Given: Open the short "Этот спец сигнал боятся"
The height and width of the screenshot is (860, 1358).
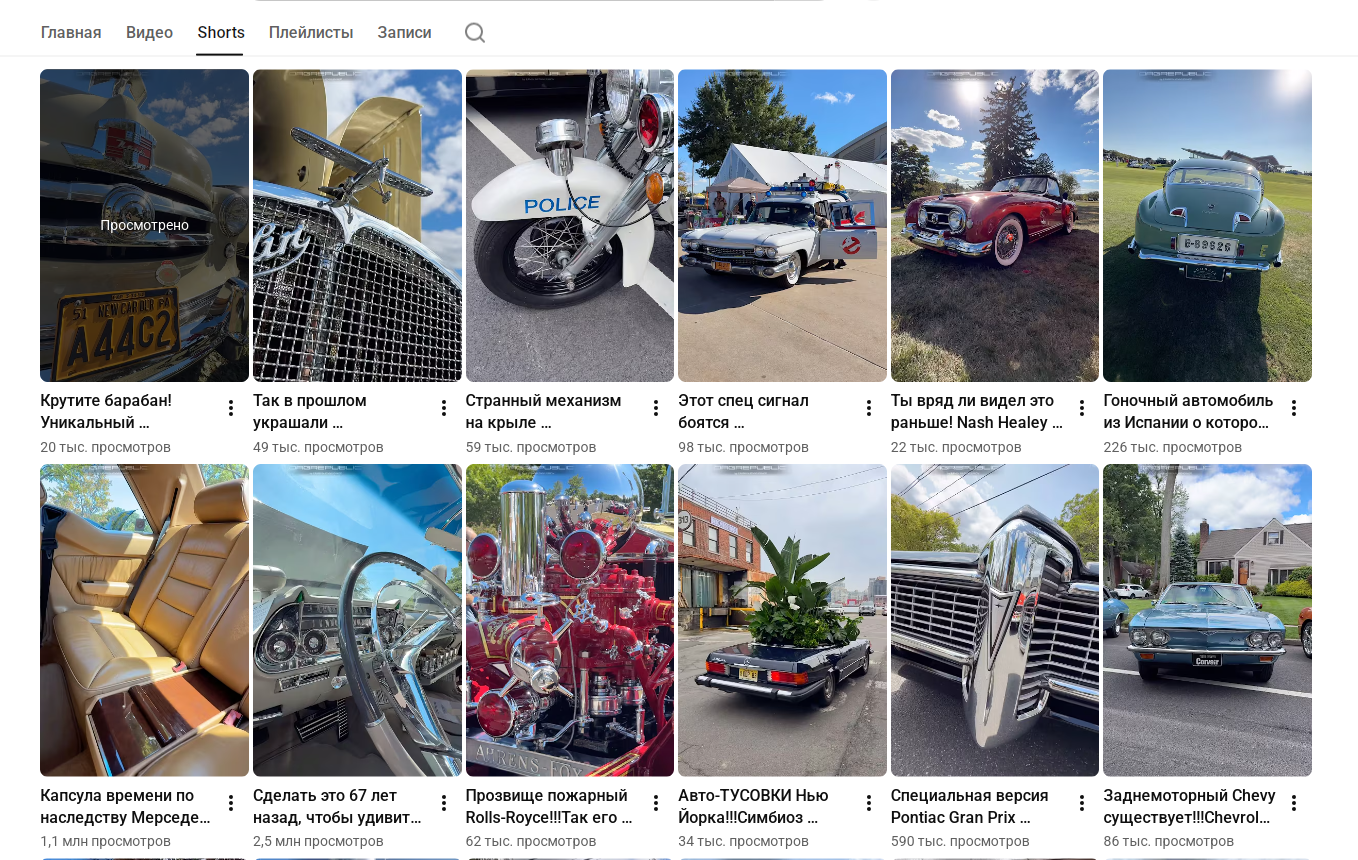Looking at the screenshot, I should [x=782, y=225].
